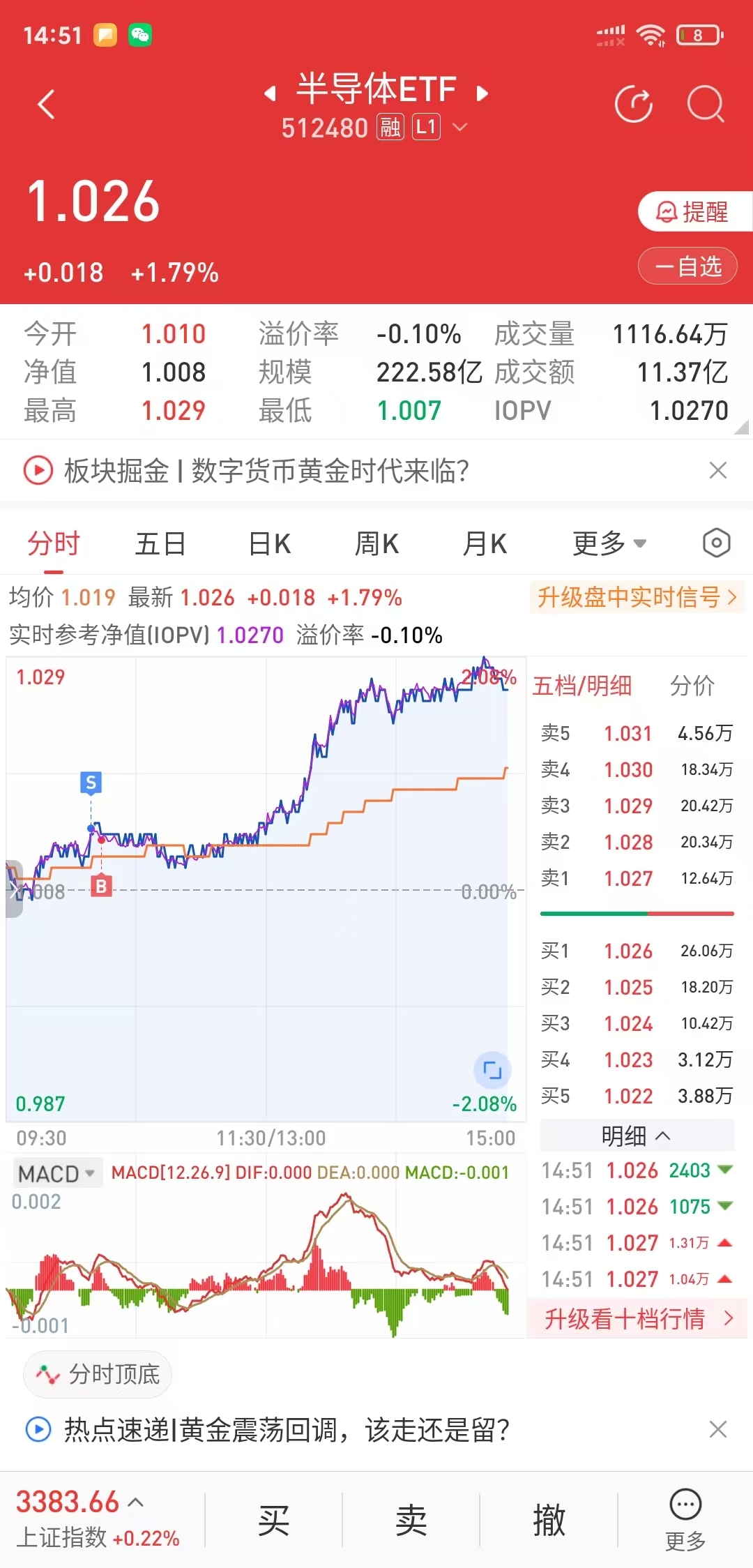Switch to the 日K chart tab
This screenshot has height=1568, width=753.
click(268, 542)
